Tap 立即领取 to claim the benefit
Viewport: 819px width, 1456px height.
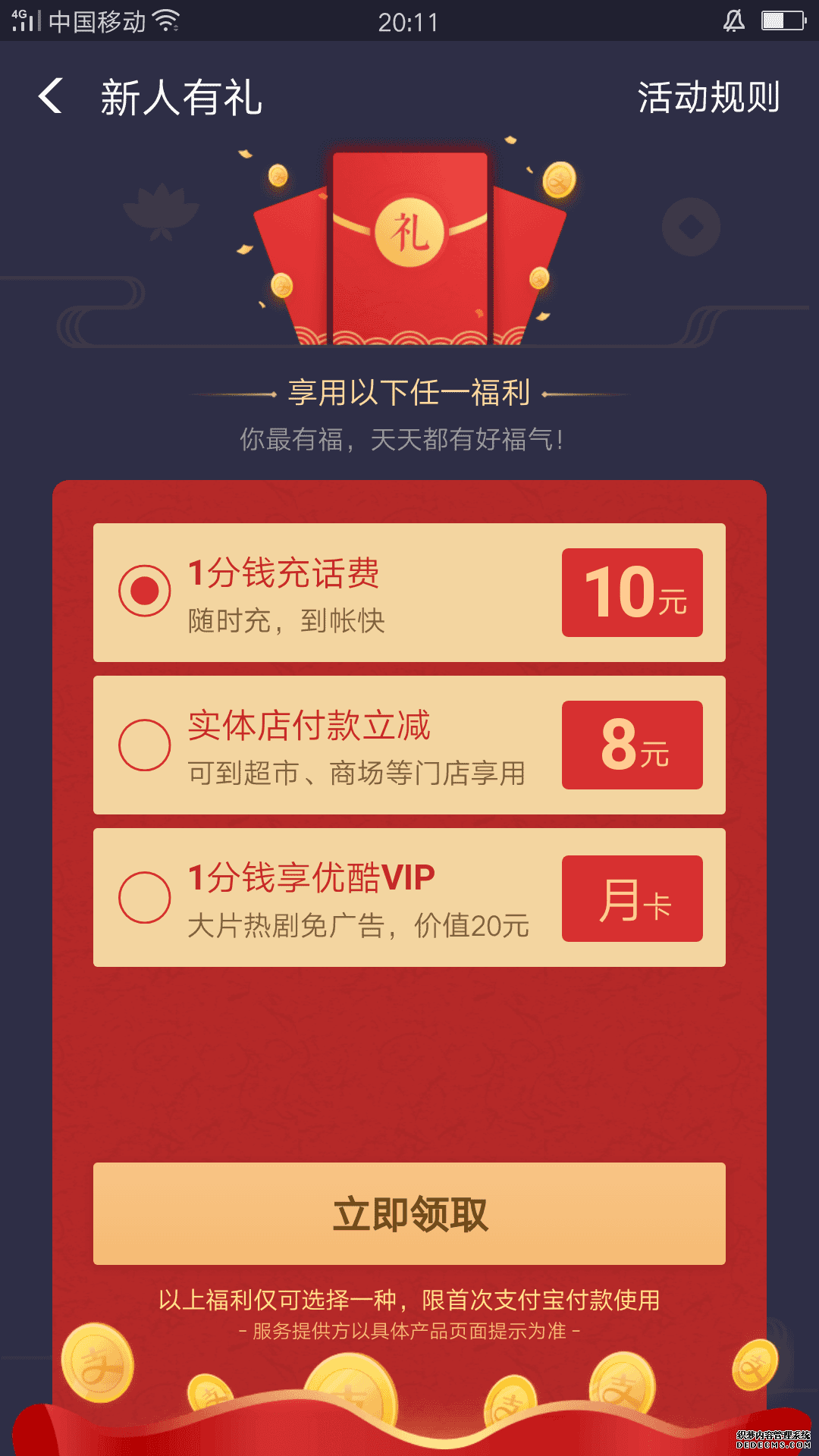[x=409, y=1213]
